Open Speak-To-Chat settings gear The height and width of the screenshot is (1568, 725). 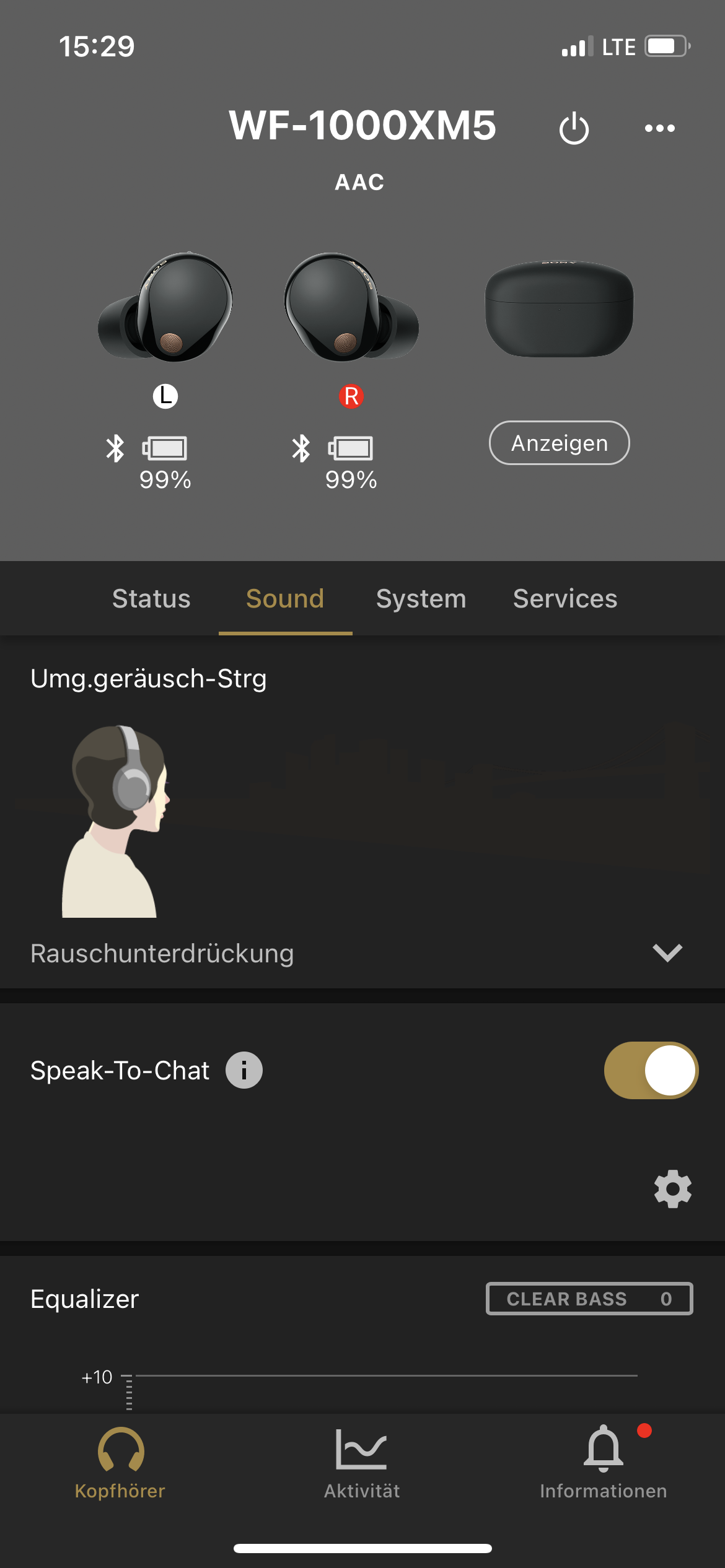pyautogui.click(x=672, y=1189)
